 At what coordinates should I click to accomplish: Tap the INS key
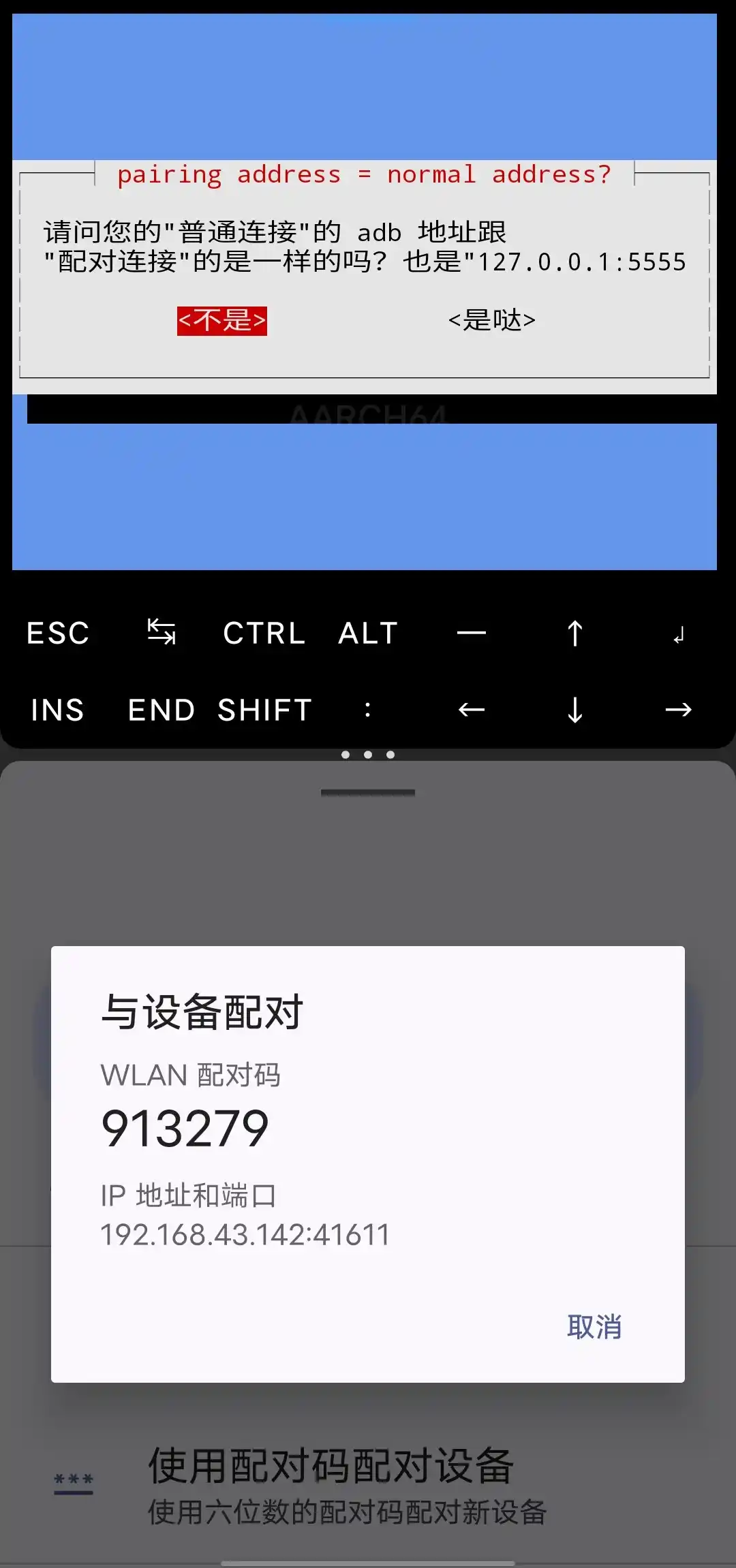(x=58, y=710)
